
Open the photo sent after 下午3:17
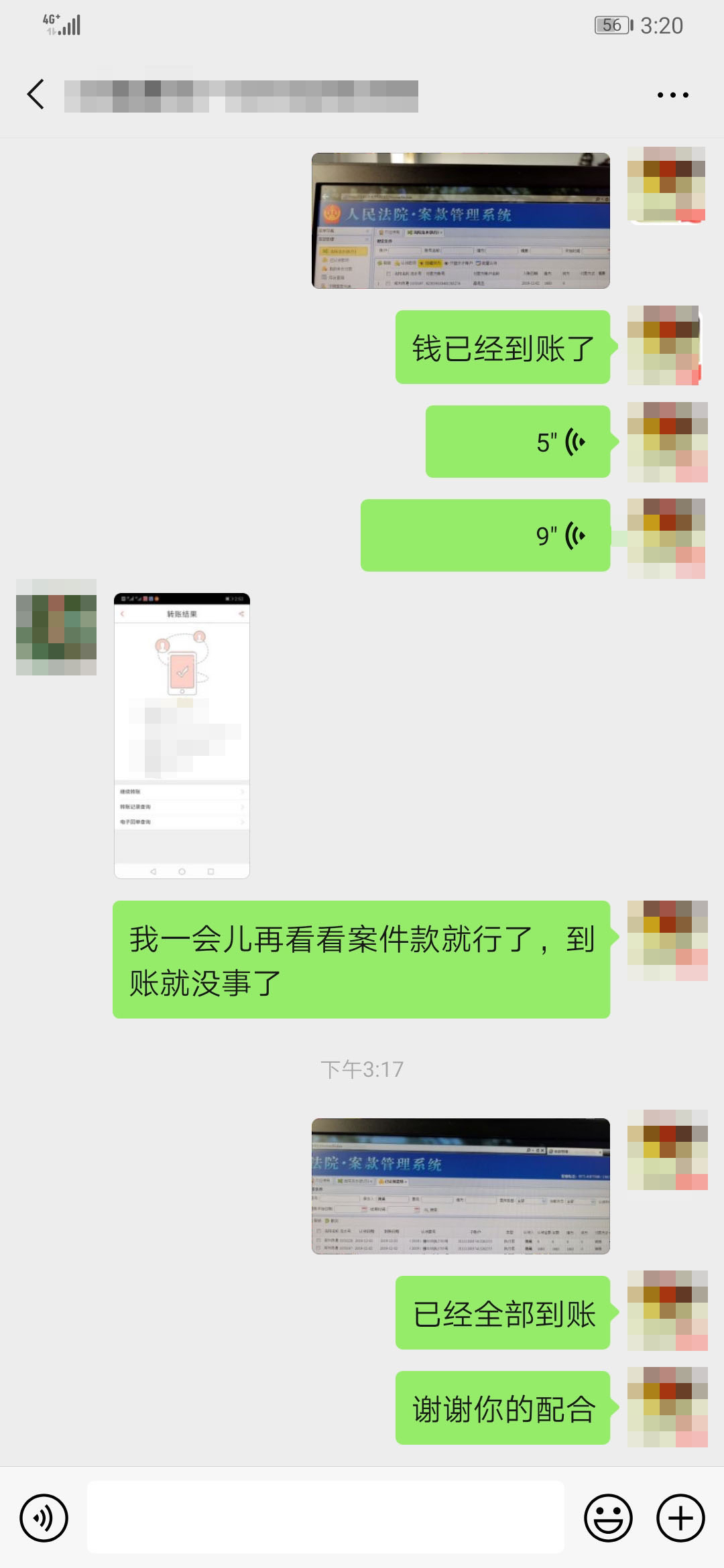[x=461, y=1186]
